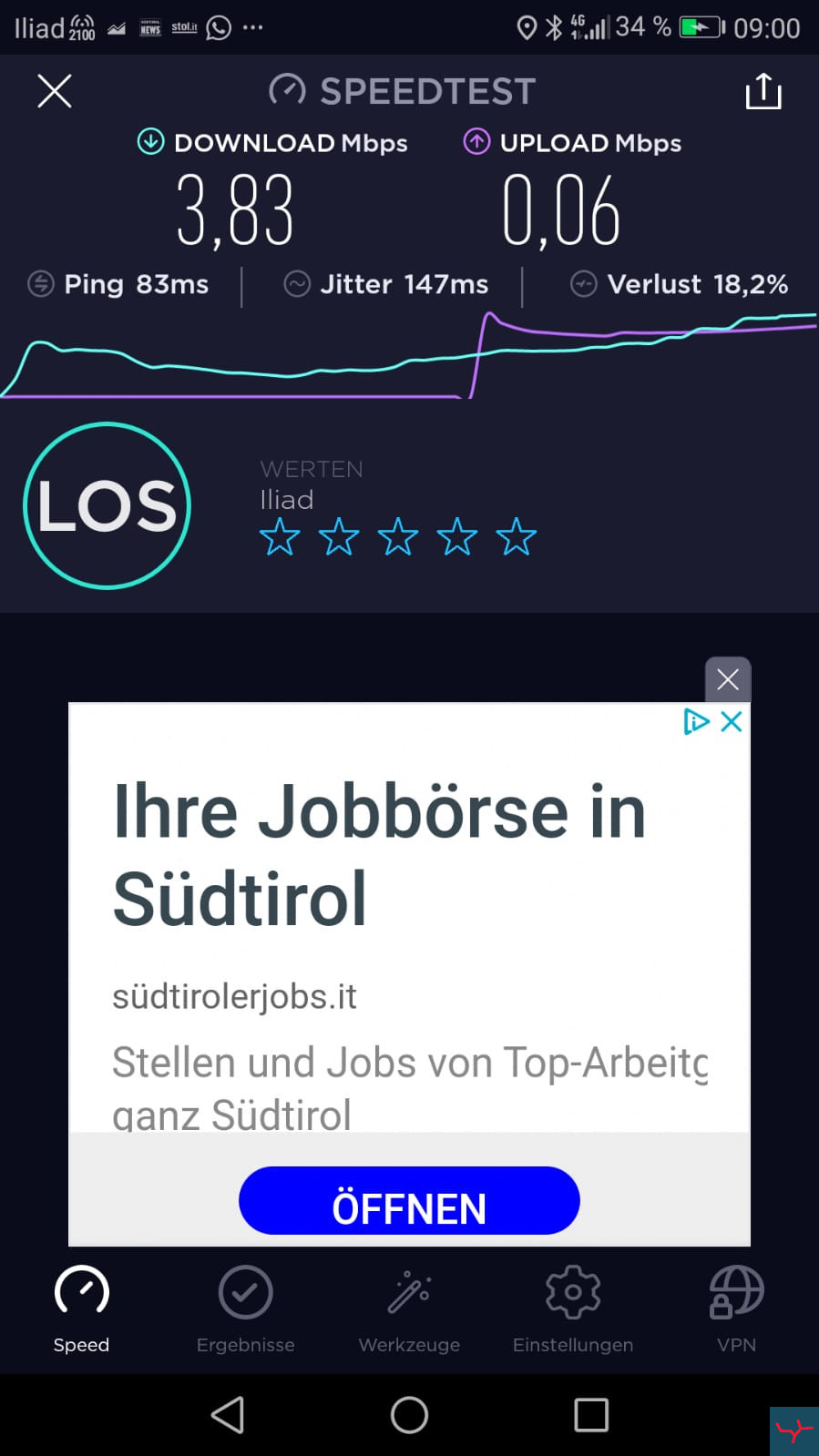Tap the ÖFFNEN button in the ad

[409, 1200]
